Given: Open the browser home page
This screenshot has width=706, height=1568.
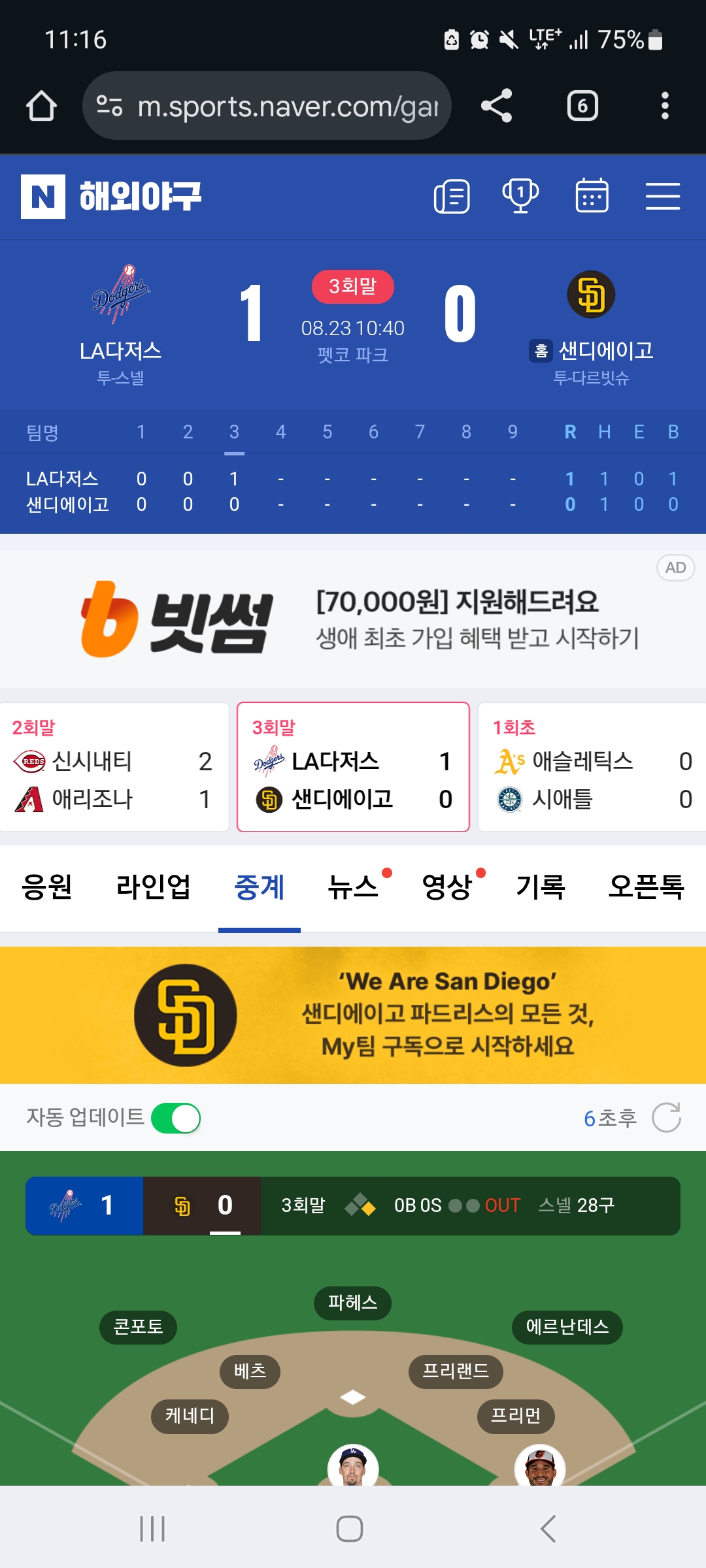Looking at the screenshot, I should pos(41,106).
